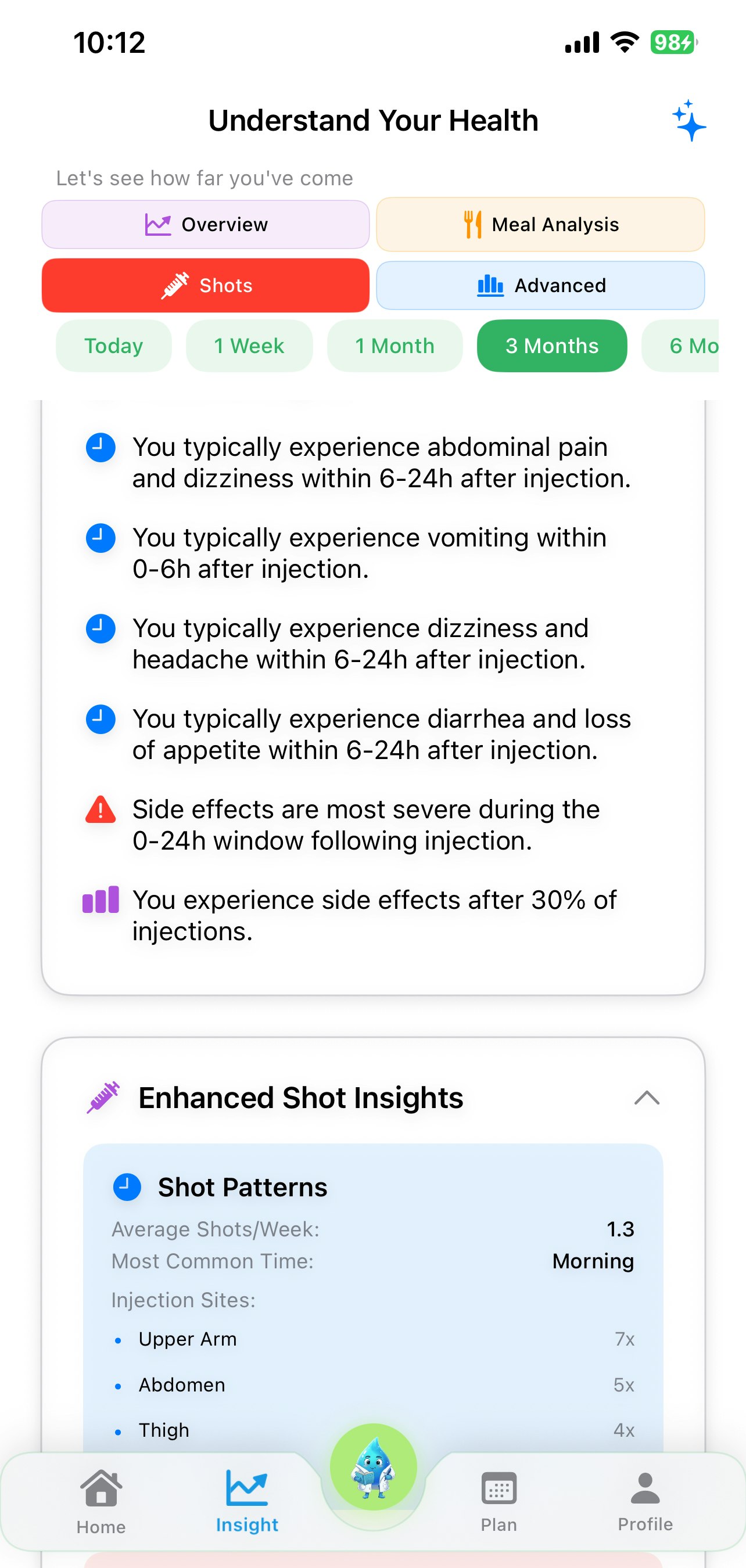
Task: Choose the 3 Months range
Action: click(552, 346)
